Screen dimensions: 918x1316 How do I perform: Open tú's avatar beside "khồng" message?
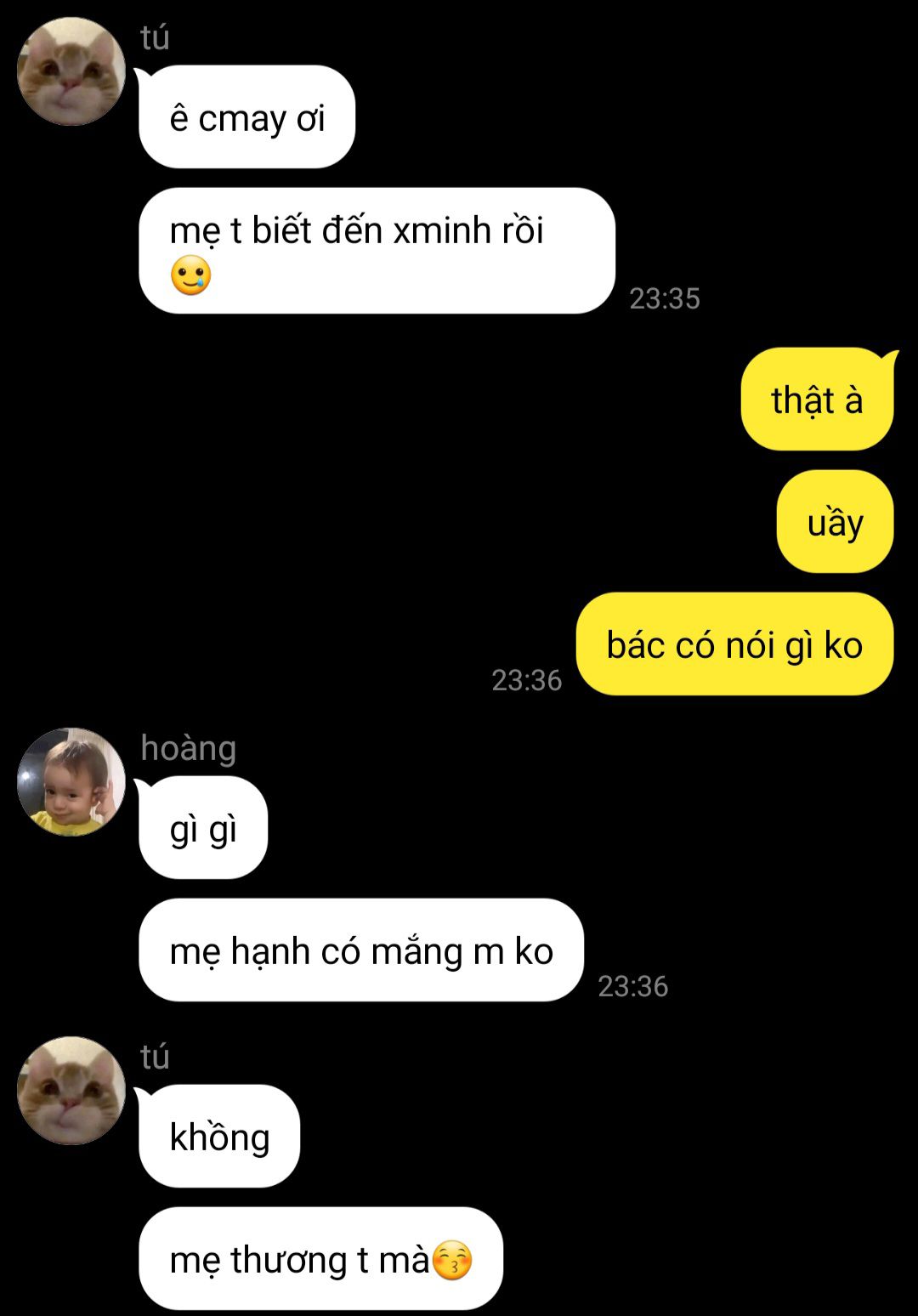(x=71, y=1091)
